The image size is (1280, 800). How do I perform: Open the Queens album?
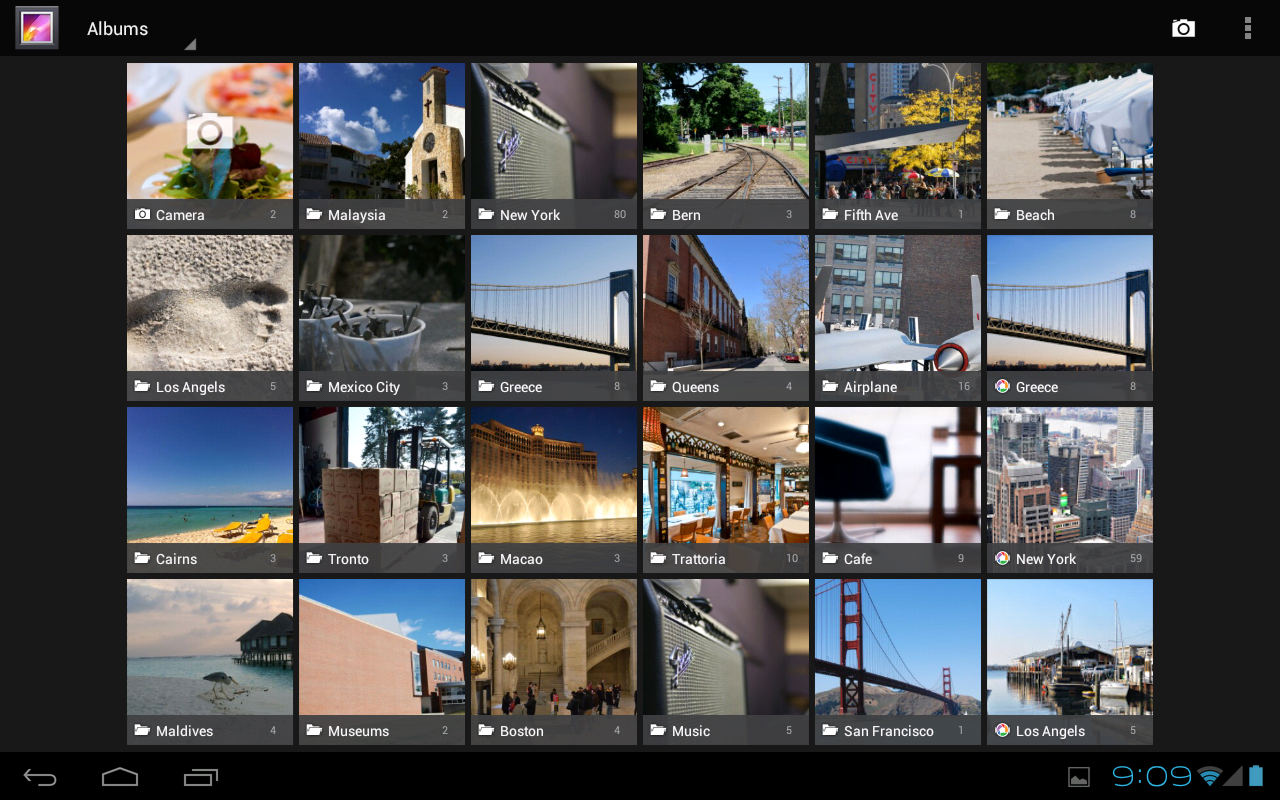726,317
